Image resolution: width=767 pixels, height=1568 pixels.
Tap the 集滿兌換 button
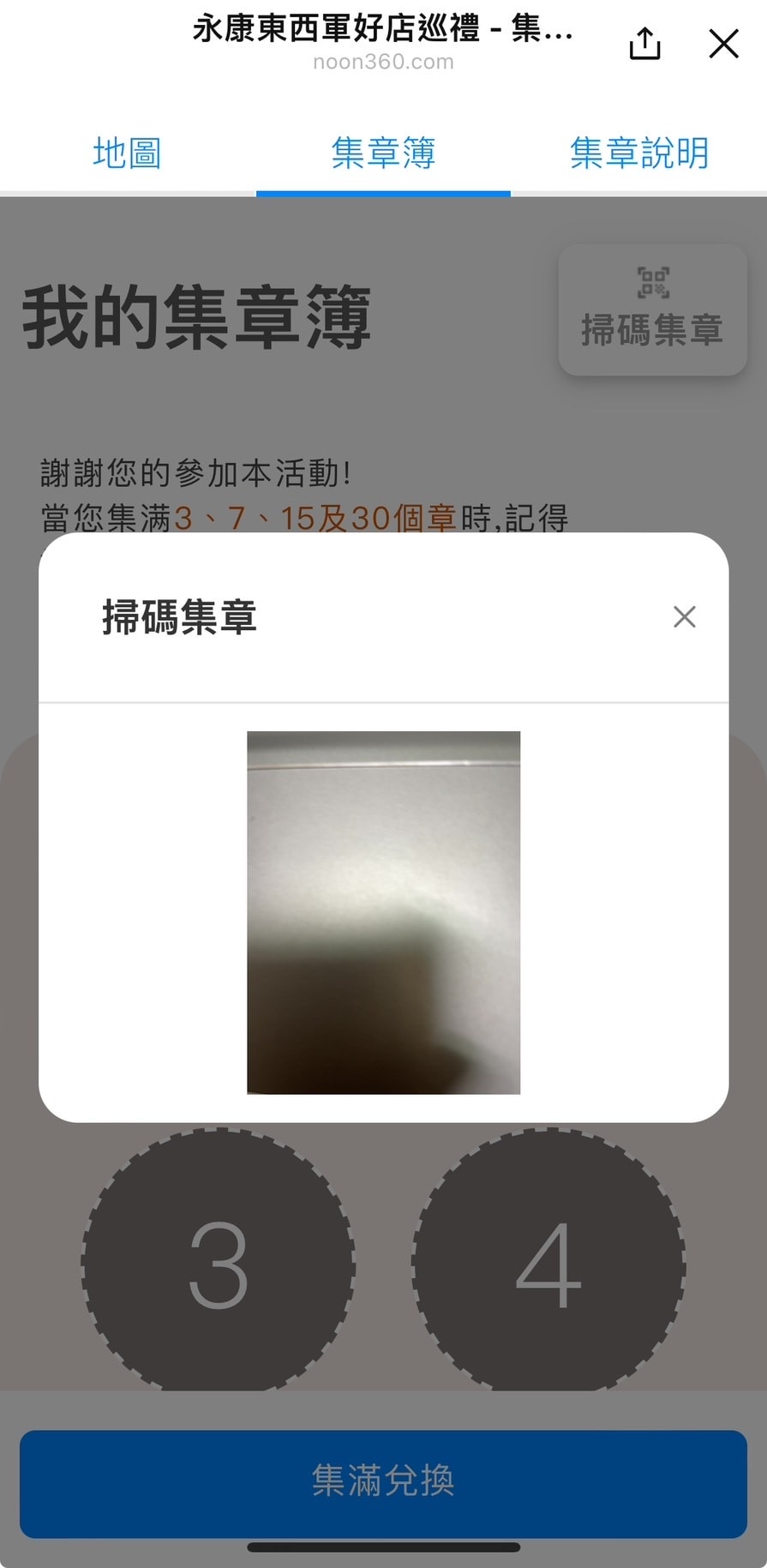[383, 1482]
